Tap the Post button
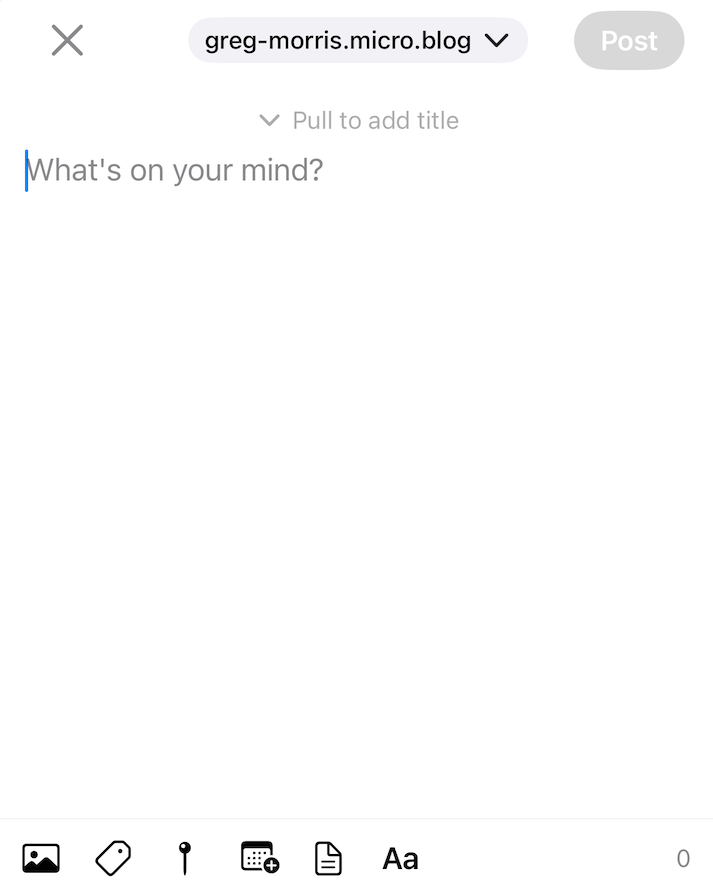713x894 pixels. pos(629,40)
